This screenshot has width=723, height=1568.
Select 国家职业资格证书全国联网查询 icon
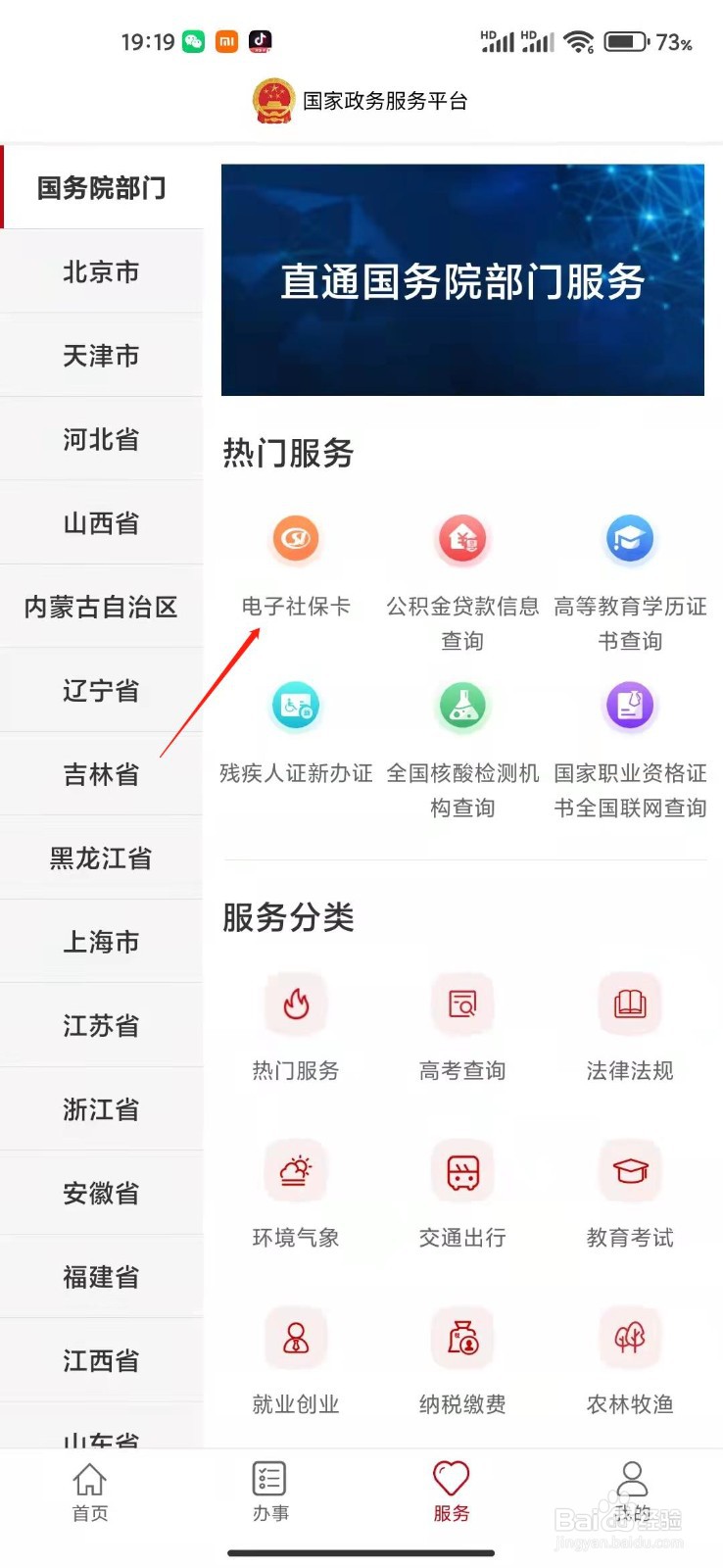click(630, 705)
